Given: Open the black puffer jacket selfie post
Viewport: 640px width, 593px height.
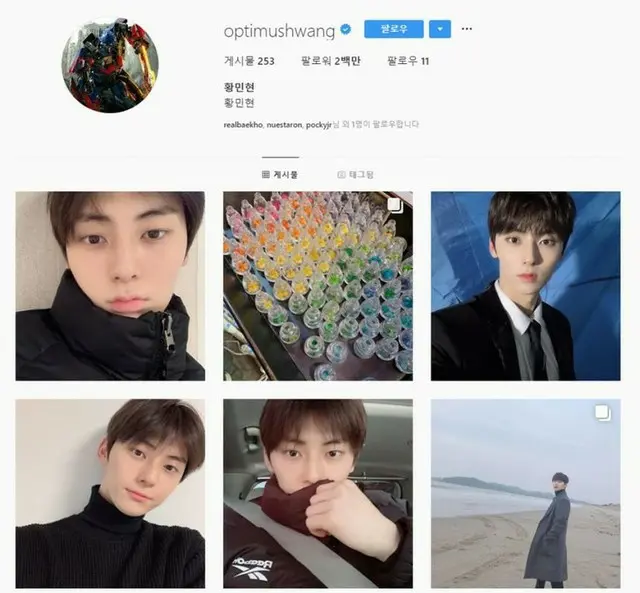Looking at the screenshot, I should [x=110, y=286].
